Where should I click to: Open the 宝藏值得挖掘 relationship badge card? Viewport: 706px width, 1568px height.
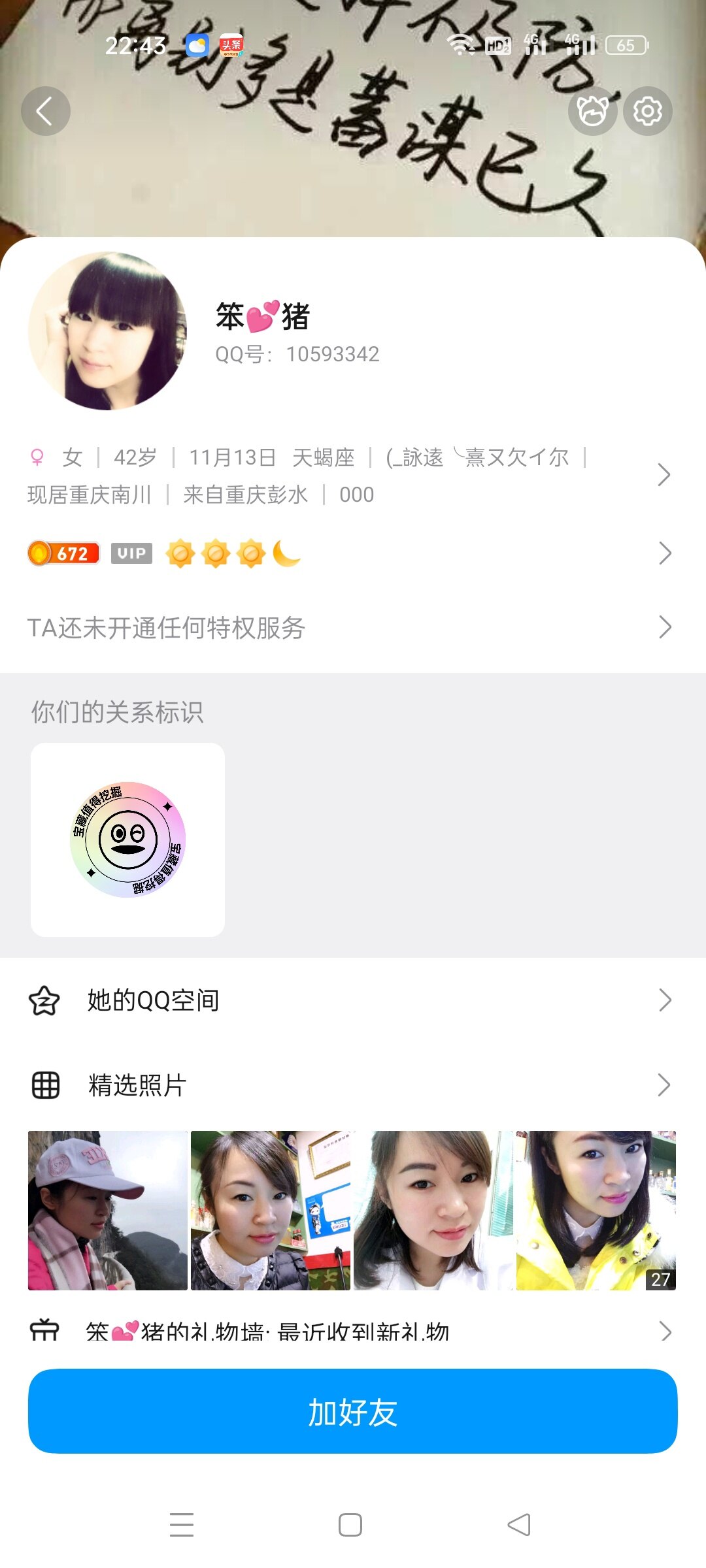click(128, 840)
